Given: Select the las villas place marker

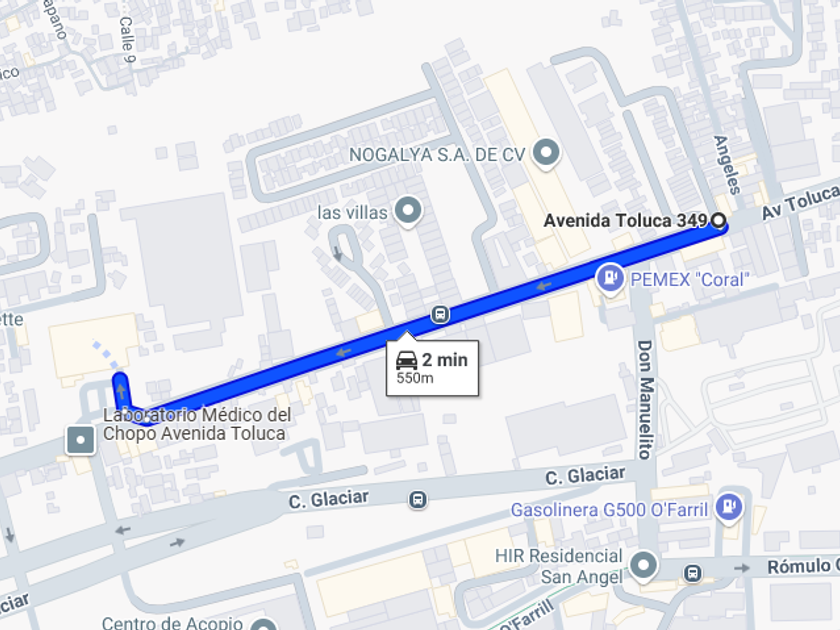Looking at the screenshot, I should (x=408, y=211).
